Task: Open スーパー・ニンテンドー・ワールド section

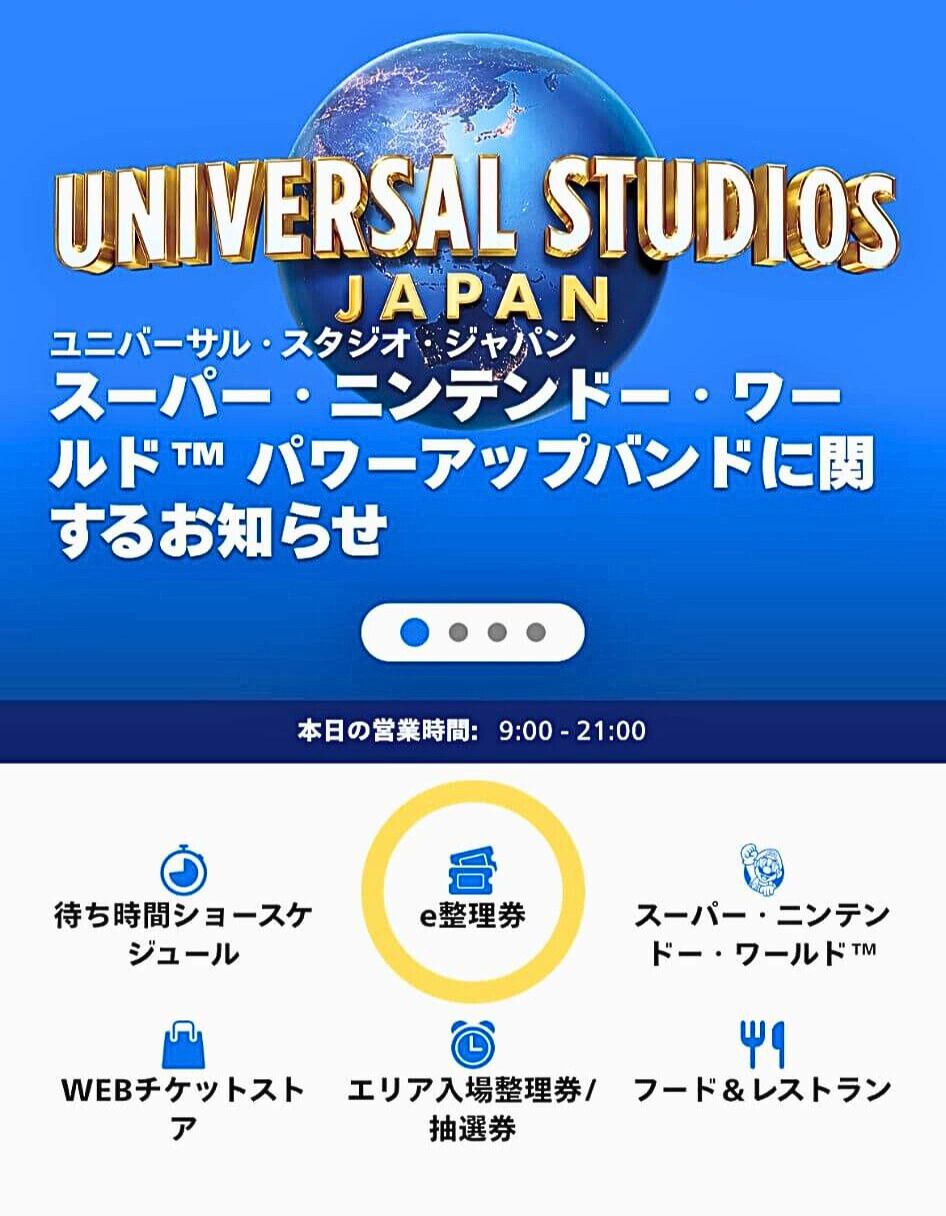Action: click(x=762, y=904)
